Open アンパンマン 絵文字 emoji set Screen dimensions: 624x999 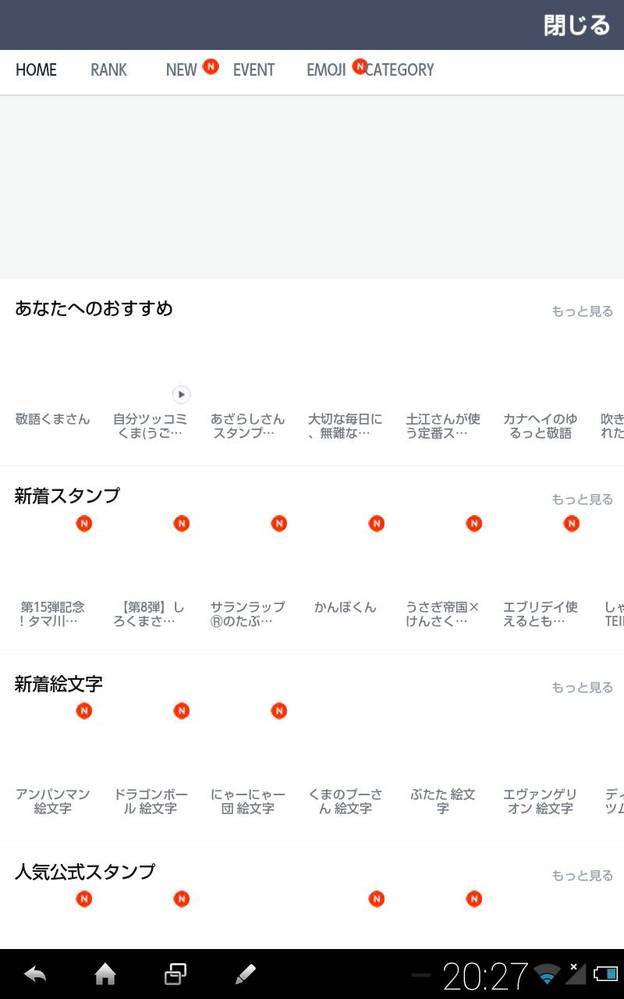coord(52,801)
